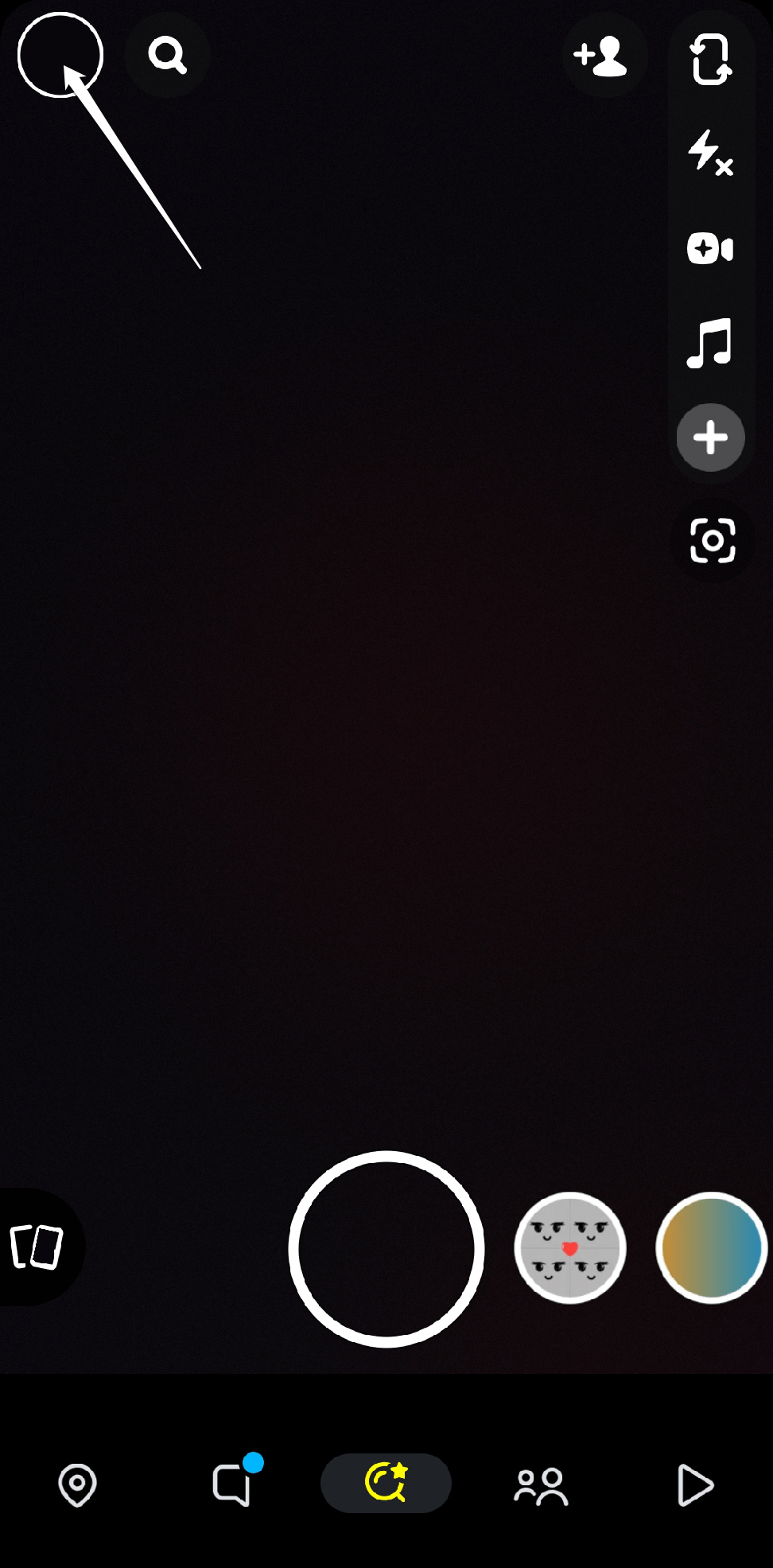Viewport: 773px width, 1568px height.
Task: Switch to the Stories friends tab
Action: click(541, 1485)
